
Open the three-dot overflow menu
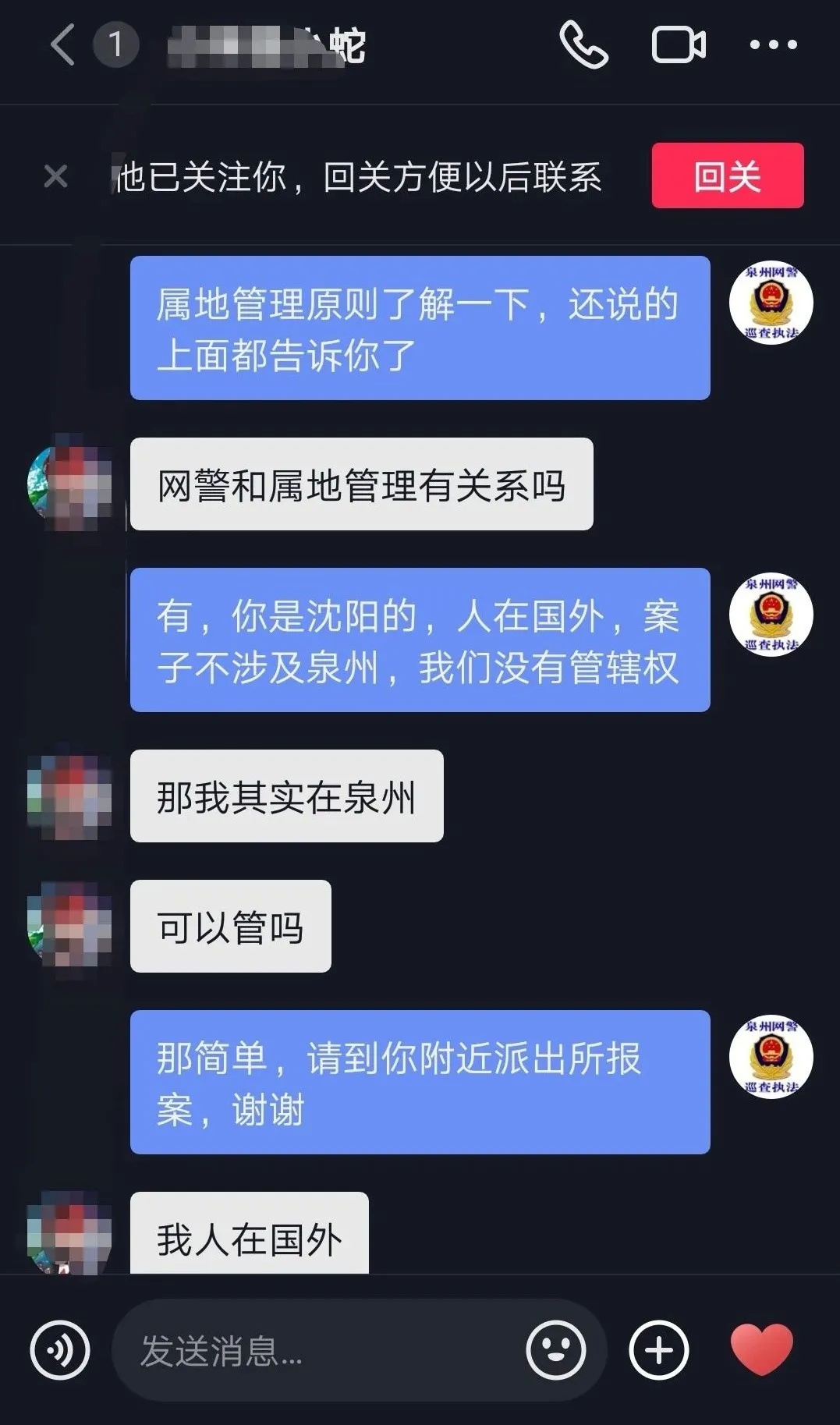click(x=773, y=44)
